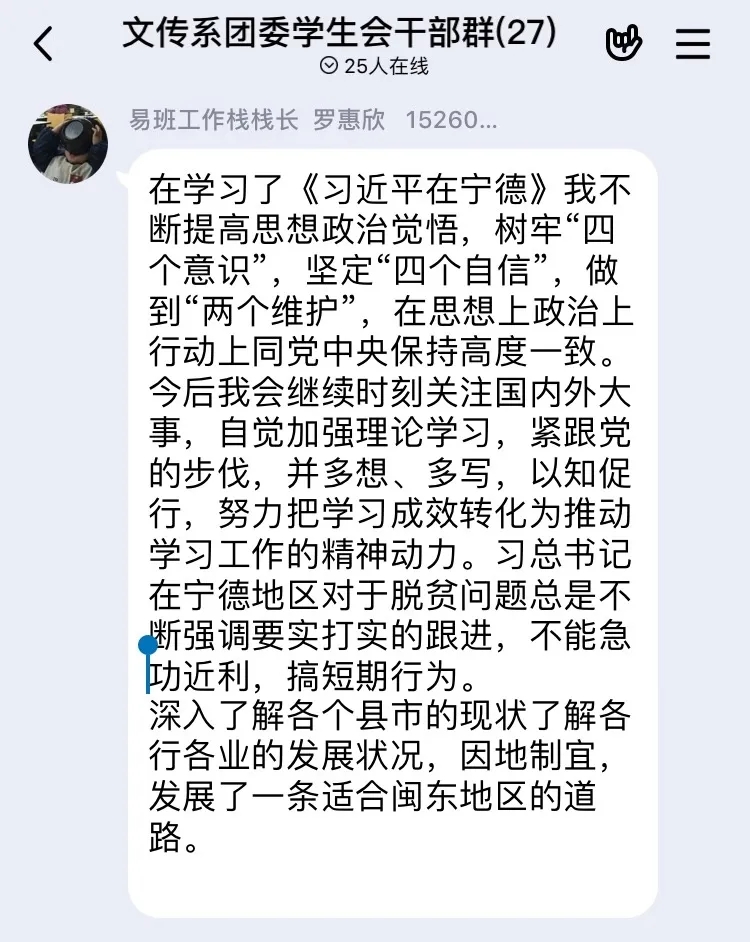Open the group chat menu
Image resolution: width=750 pixels, height=942 pixels.
[693, 44]
